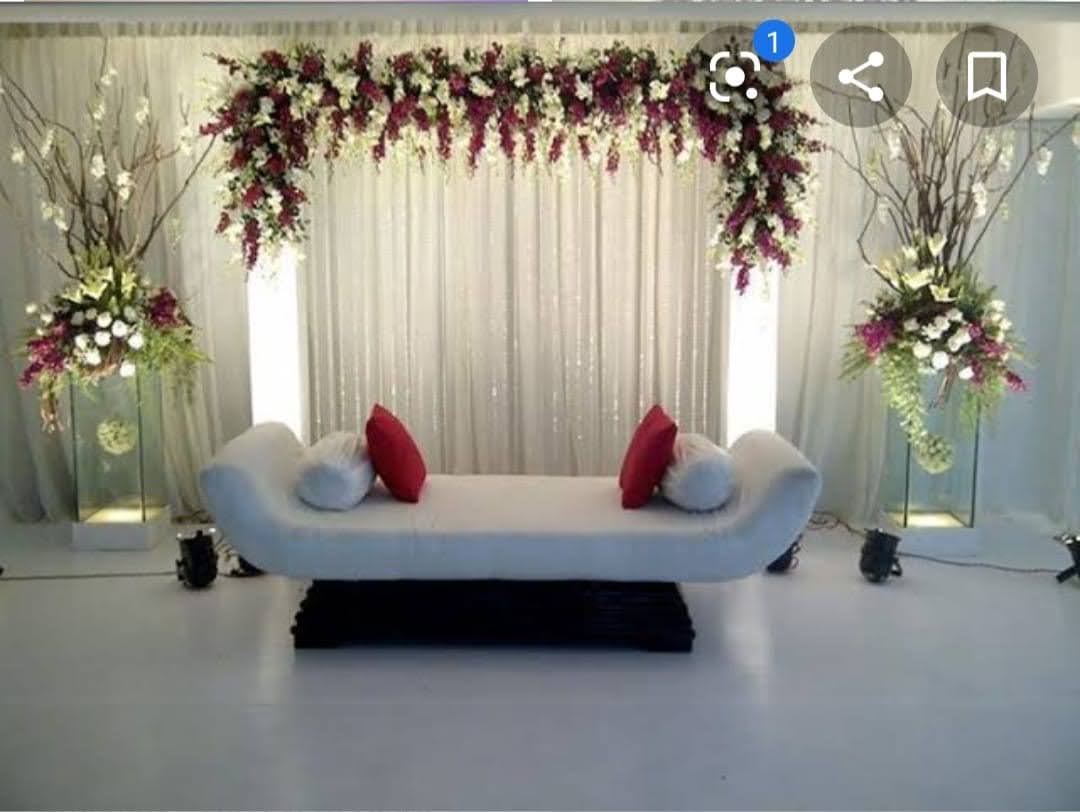The height and width of the screenshot is (812, 1080).
Task: Share this wedding stage image
Action: coord(860,77)
